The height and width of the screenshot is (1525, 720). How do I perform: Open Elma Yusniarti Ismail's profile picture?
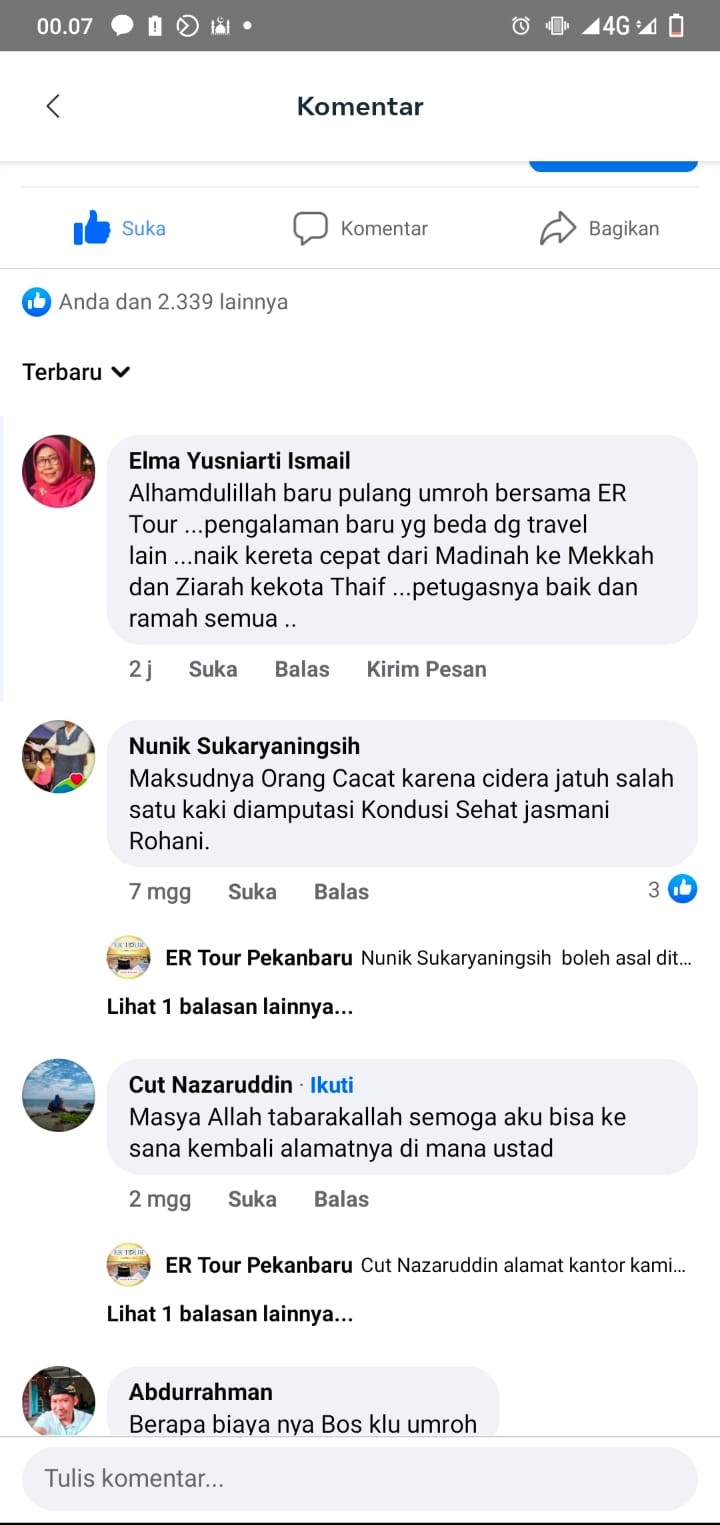[x=59, y=471]
